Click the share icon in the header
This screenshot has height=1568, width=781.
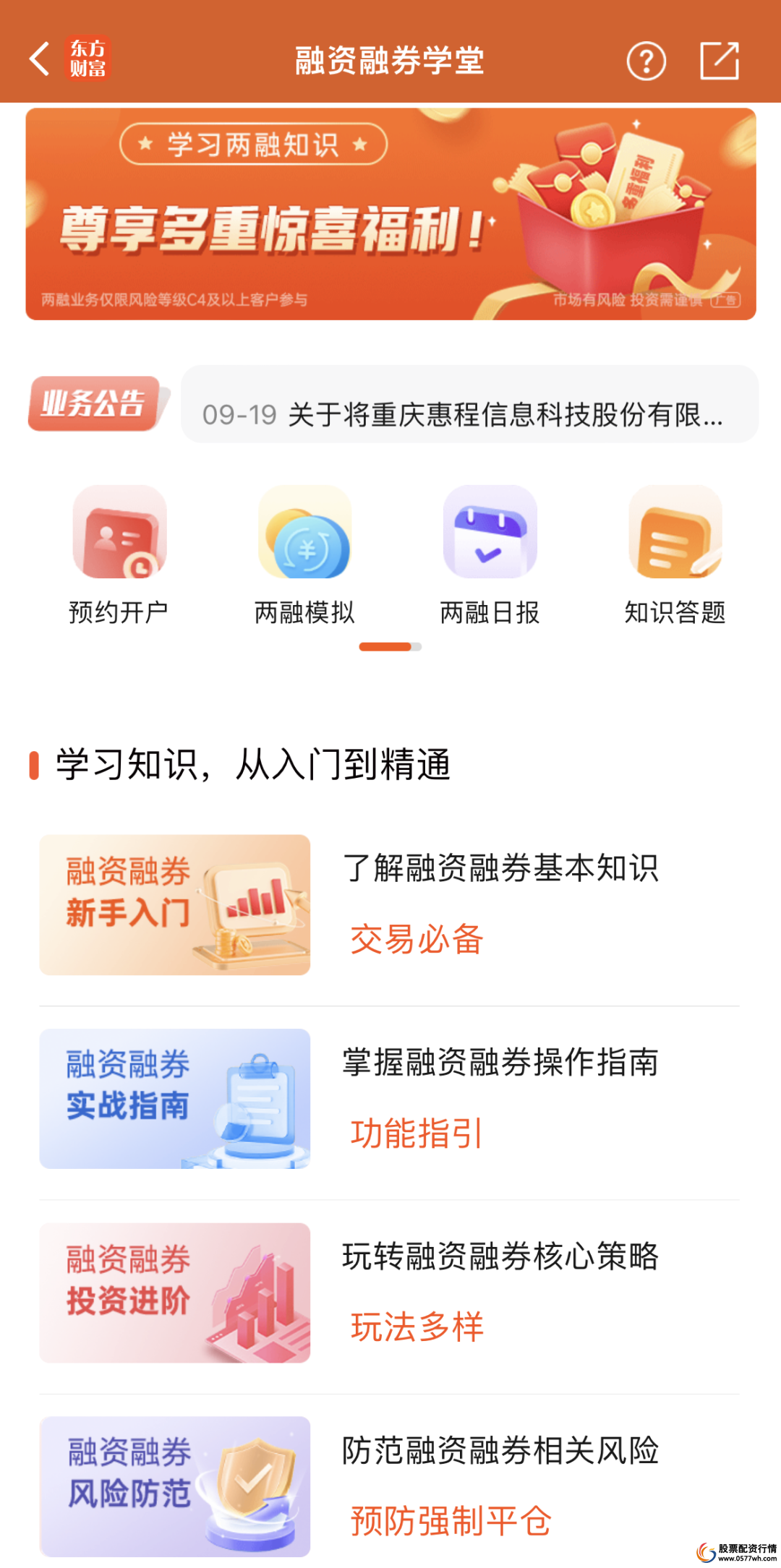(721, 61)
